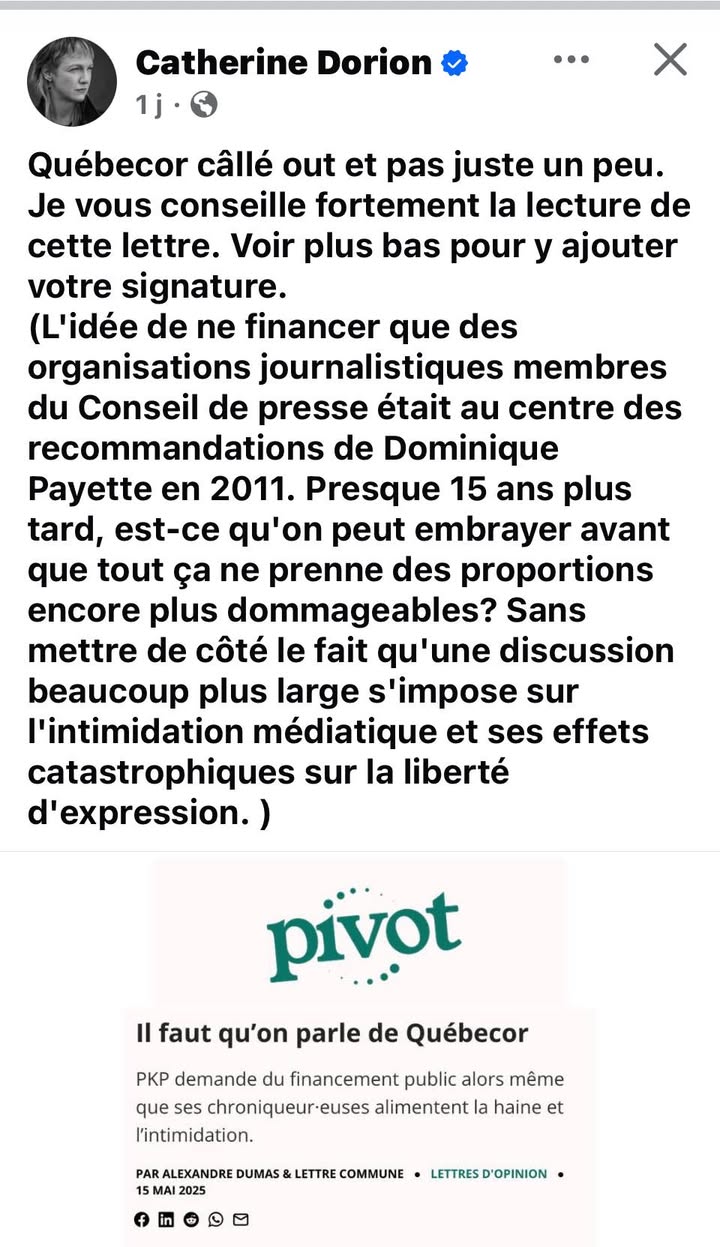This screenshot has height=1247, width=720.
Task: Dismiss the post with the X
Action: (x=670, y=60)
